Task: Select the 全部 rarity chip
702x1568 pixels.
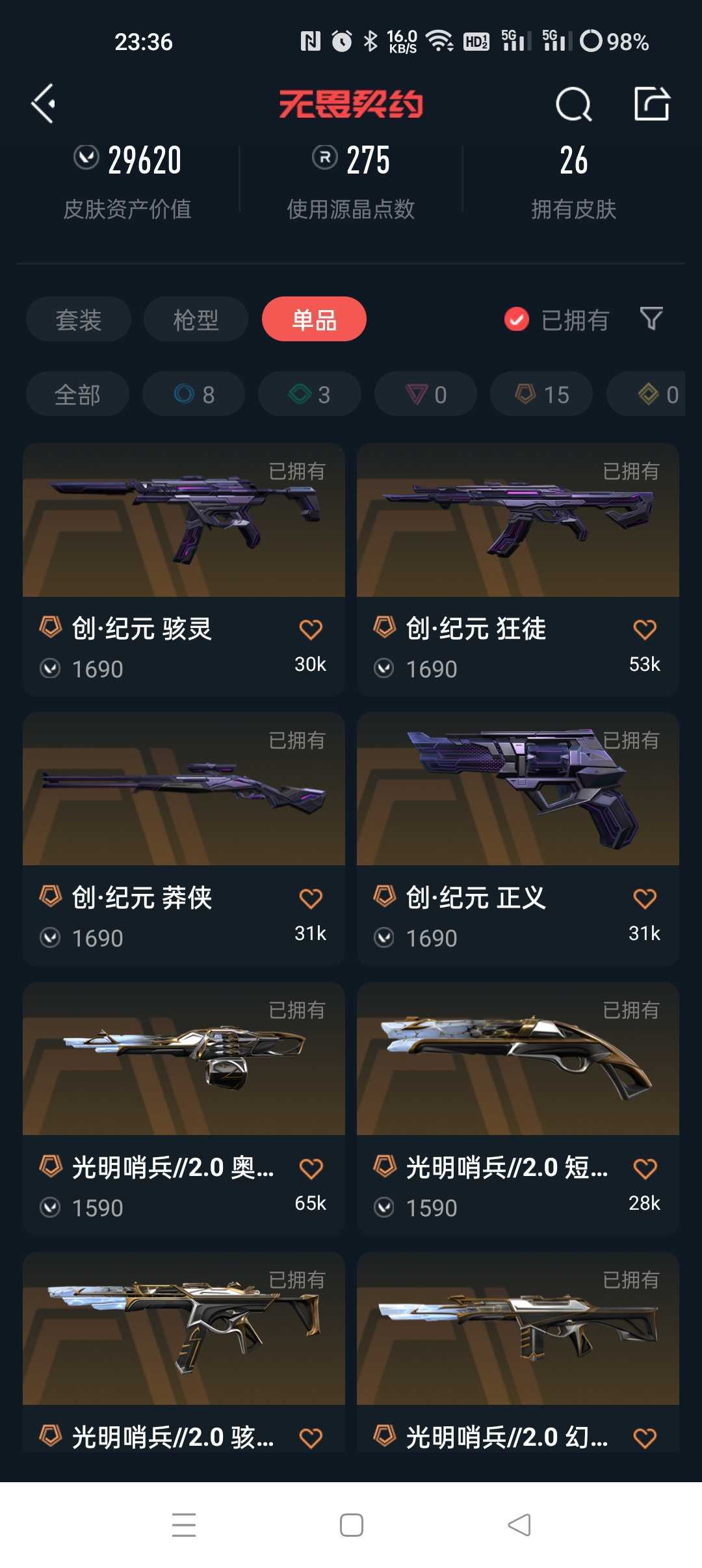Action: (x=77, y=394)
